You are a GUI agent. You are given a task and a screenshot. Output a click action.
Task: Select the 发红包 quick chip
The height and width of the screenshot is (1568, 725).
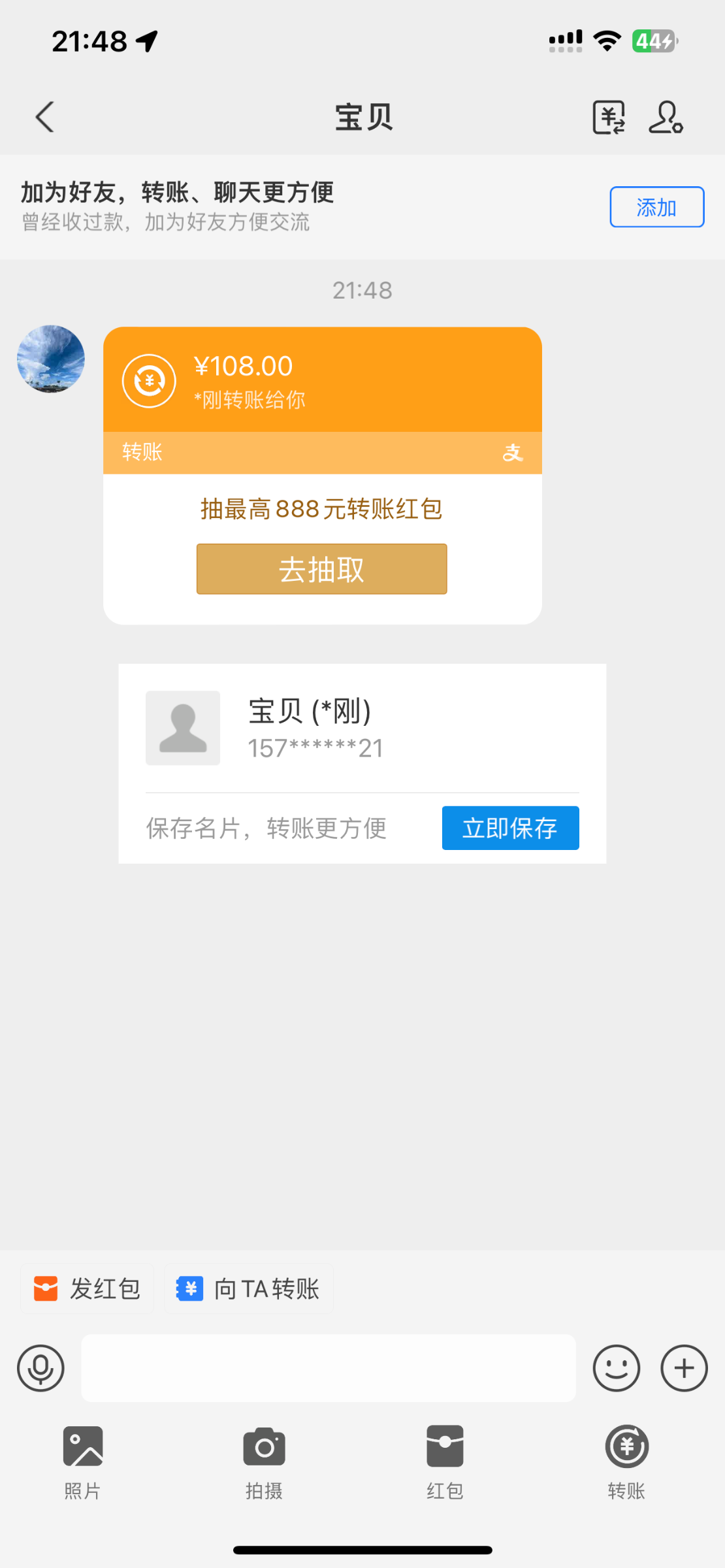88,1288
